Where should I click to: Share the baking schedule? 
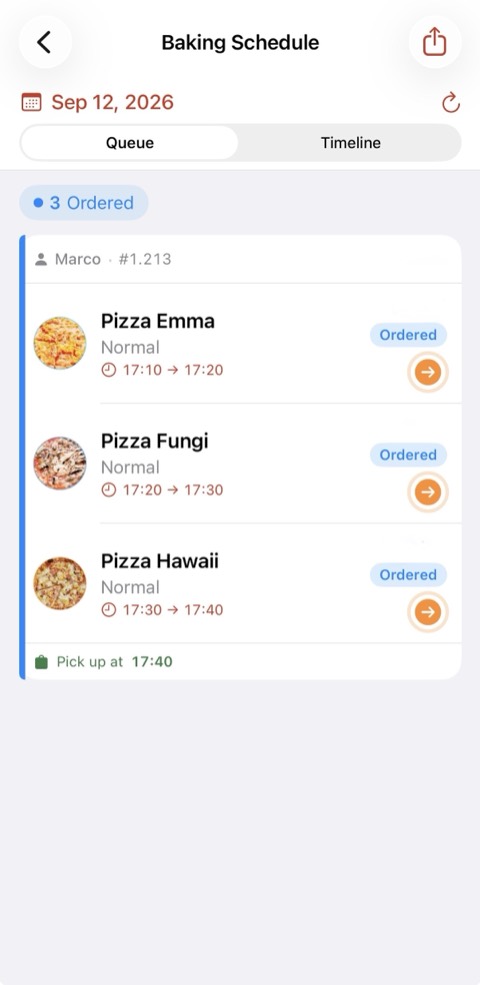(435, 42)
